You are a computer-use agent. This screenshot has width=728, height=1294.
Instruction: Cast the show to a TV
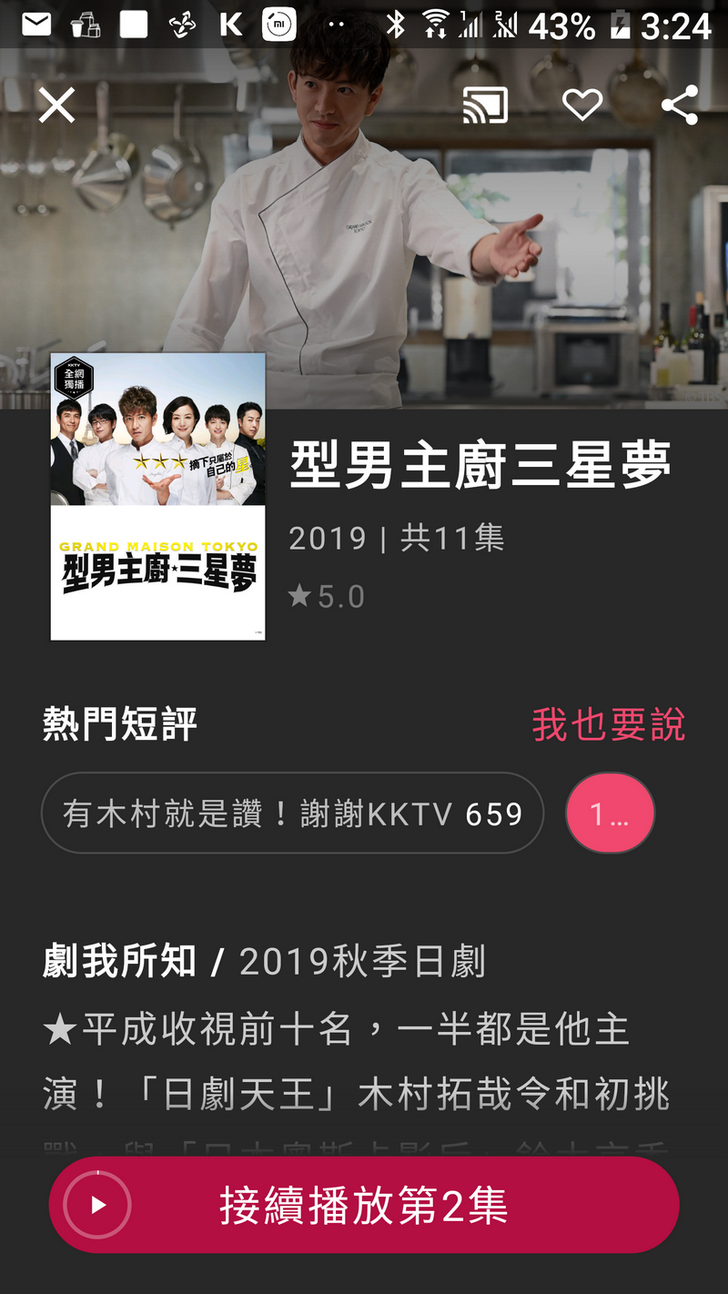click(x=485, y=105)
